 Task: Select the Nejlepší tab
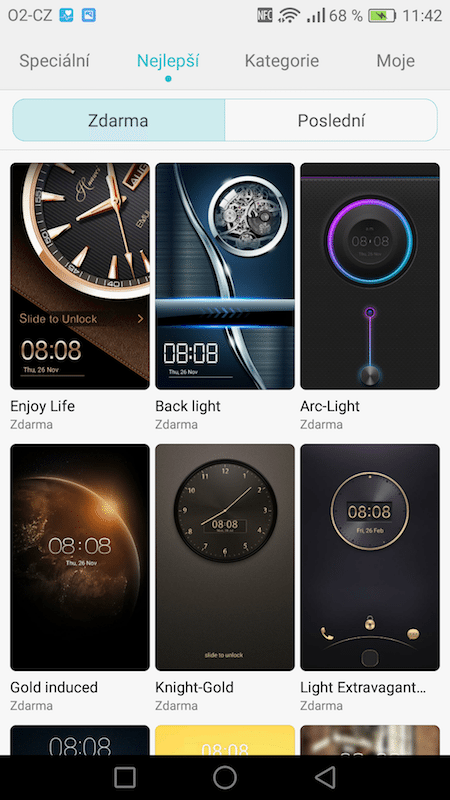tap(168, 61)
